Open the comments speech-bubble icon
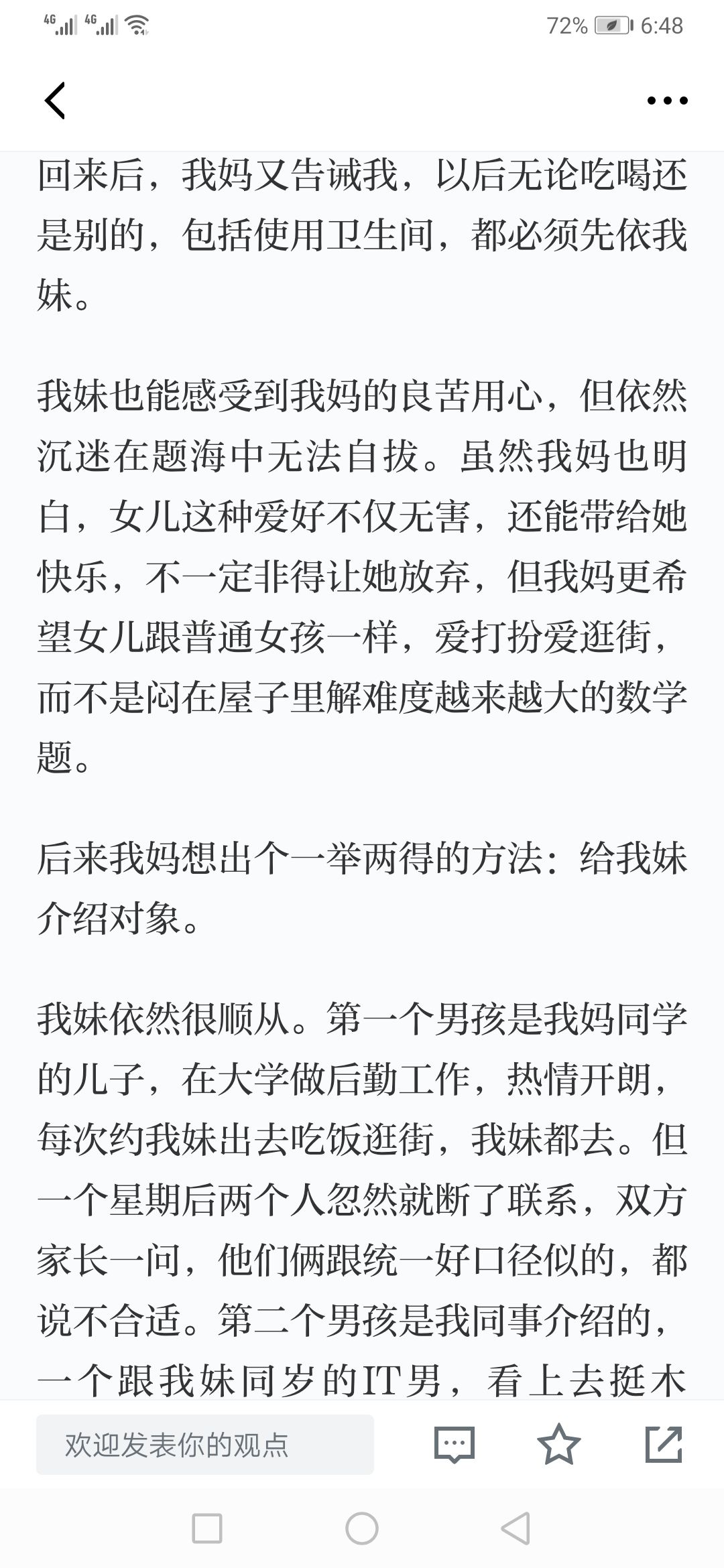Viewport: 724px width, 1568px height. tap(455, 1444)
